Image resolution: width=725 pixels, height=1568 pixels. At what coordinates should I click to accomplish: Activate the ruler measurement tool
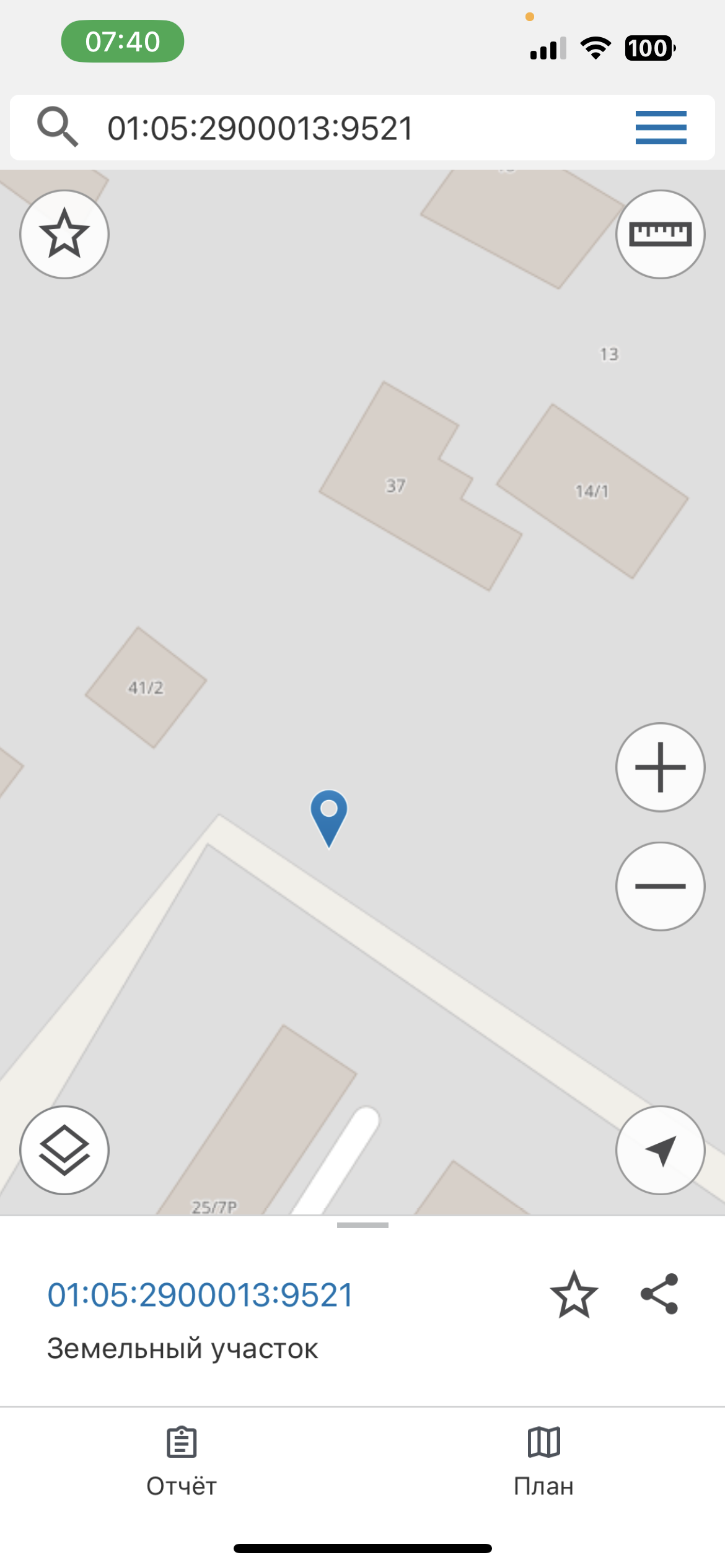point(661,234)
